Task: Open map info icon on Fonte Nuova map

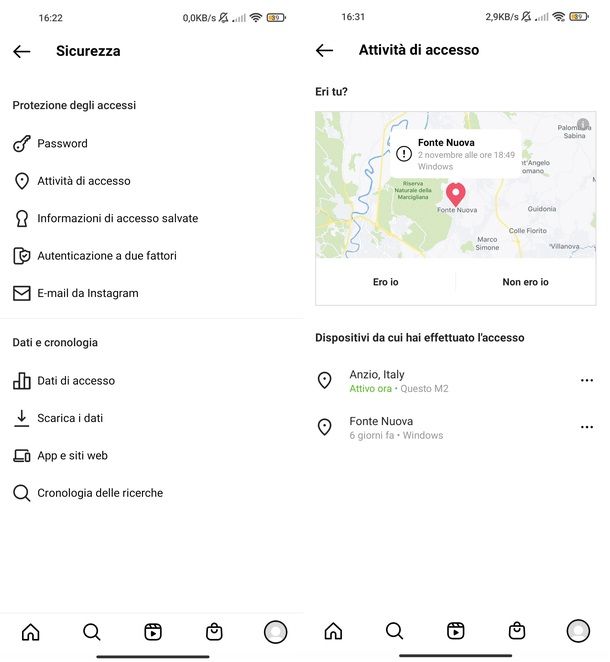Action: pyautogui.click(x=583, y=124)
